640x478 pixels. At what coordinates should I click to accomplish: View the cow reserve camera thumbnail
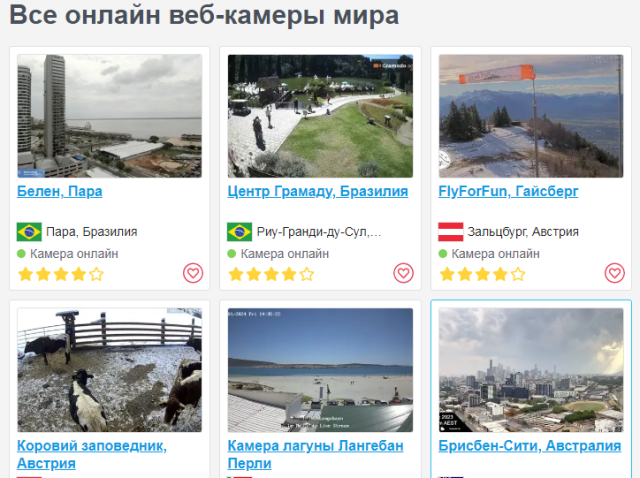[x=109, y=370]
